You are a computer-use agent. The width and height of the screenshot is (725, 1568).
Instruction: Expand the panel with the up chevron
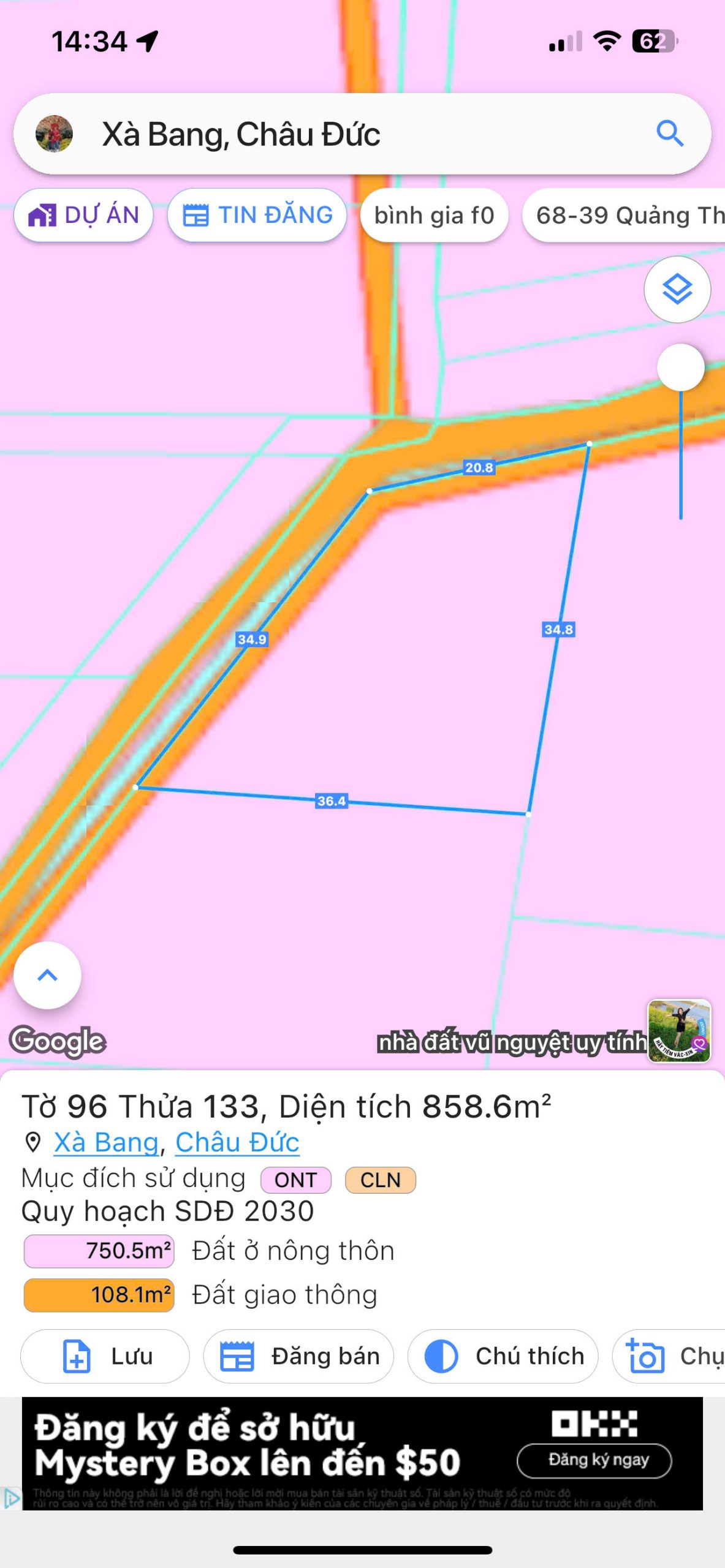pyautogui.click(x=47, y=975)
